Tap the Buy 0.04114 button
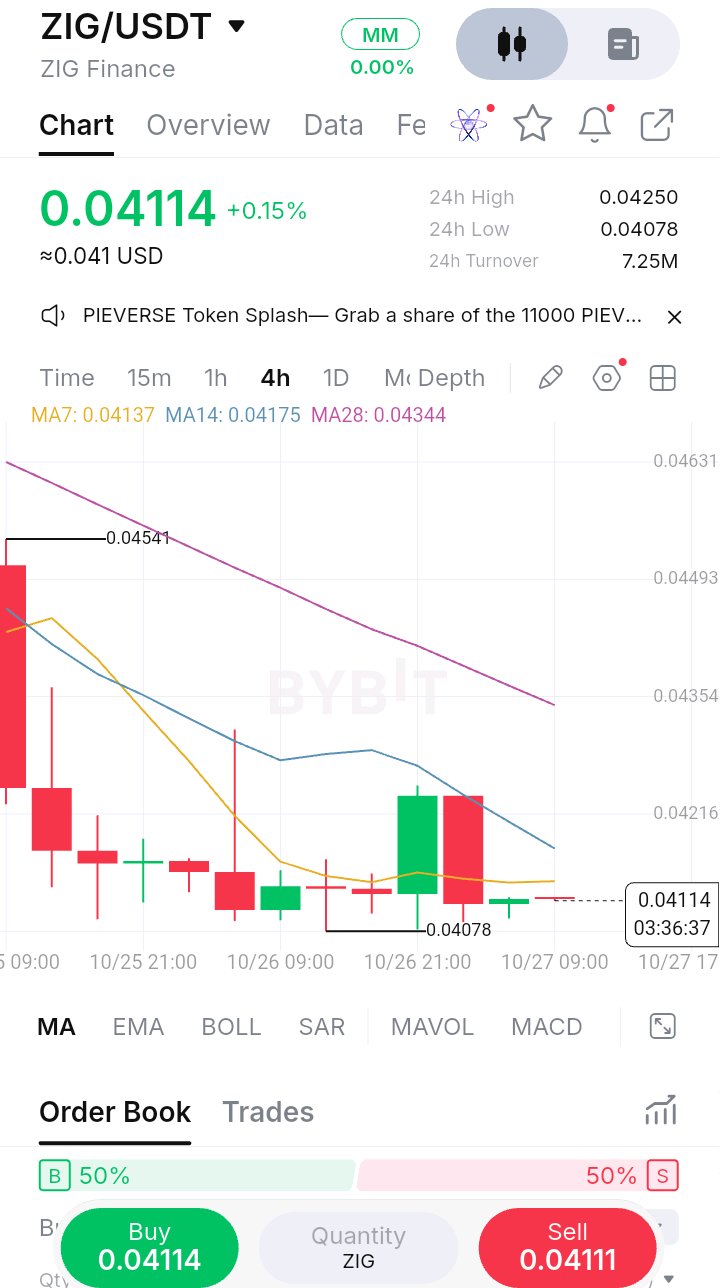The image size is (720, 1288). pos(149,1247)
